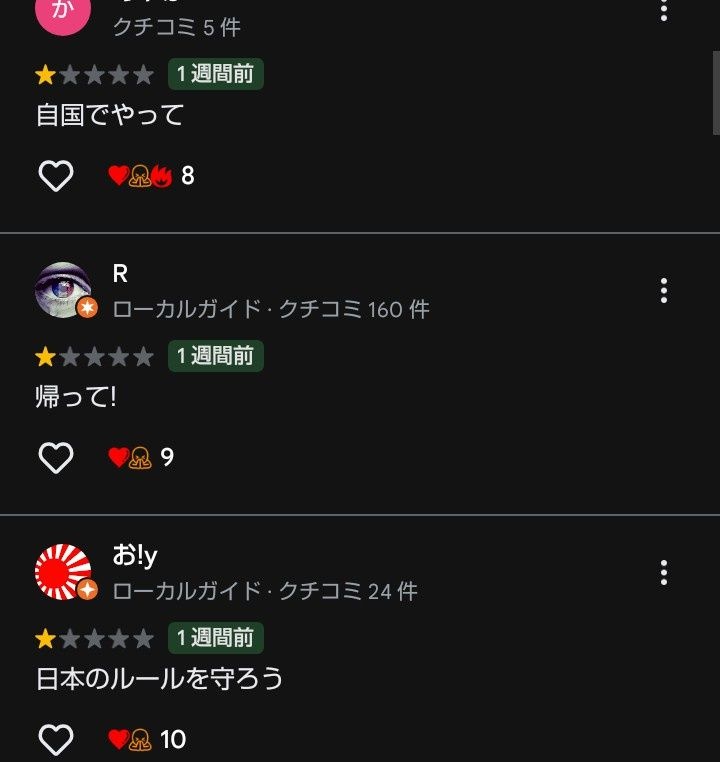Show reactions on the 自国でやって review

(150, 176)
